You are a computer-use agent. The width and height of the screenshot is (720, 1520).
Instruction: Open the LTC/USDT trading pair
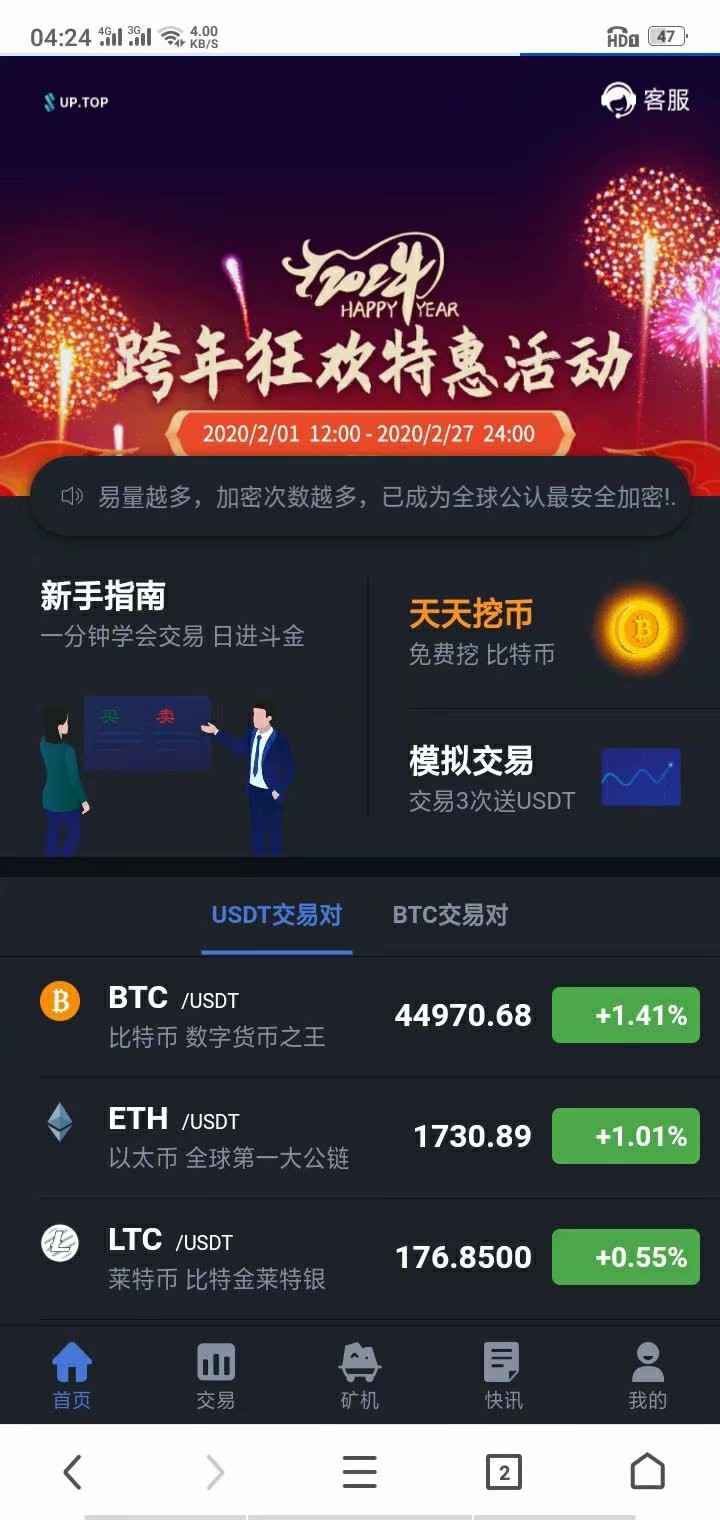(360, 1258)
